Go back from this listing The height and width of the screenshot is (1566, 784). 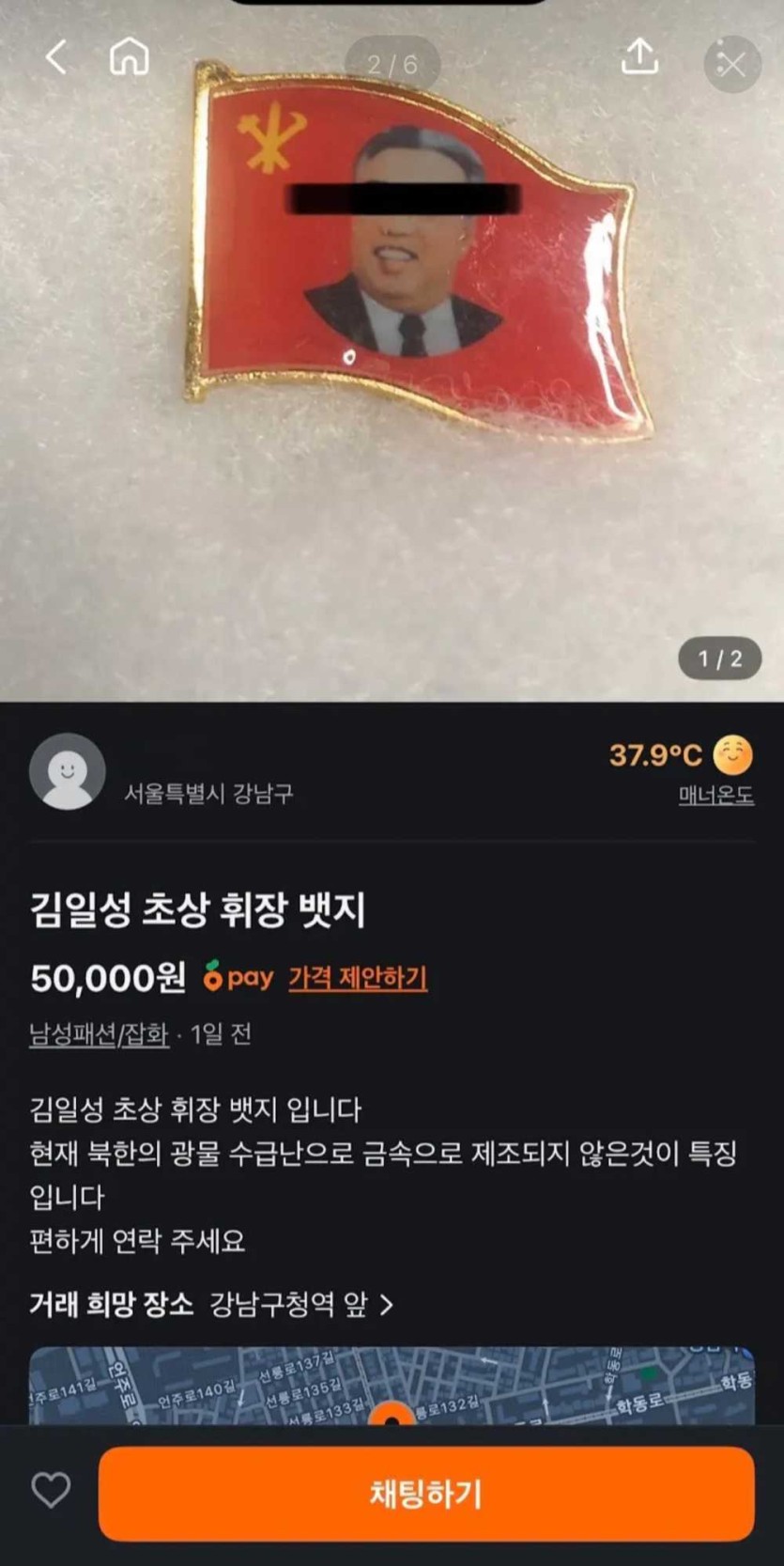pos(56,57)
